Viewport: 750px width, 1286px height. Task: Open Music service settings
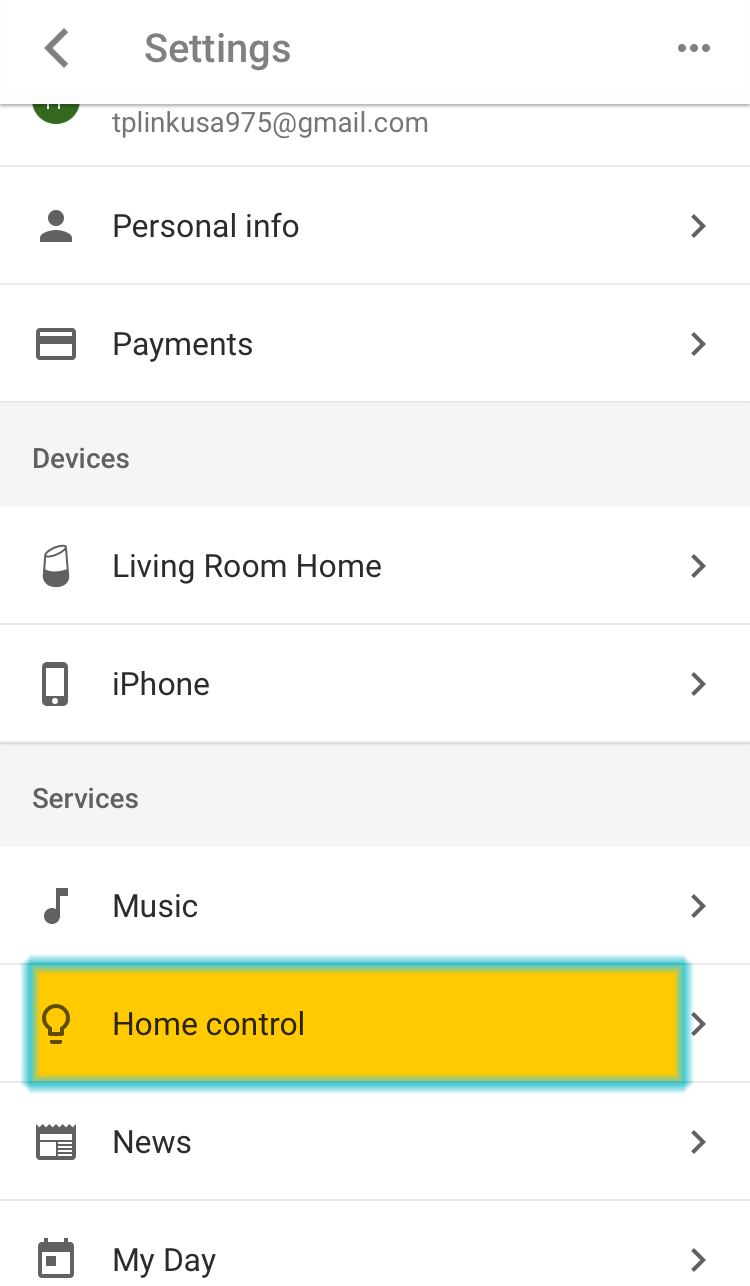tap(375, 906)
